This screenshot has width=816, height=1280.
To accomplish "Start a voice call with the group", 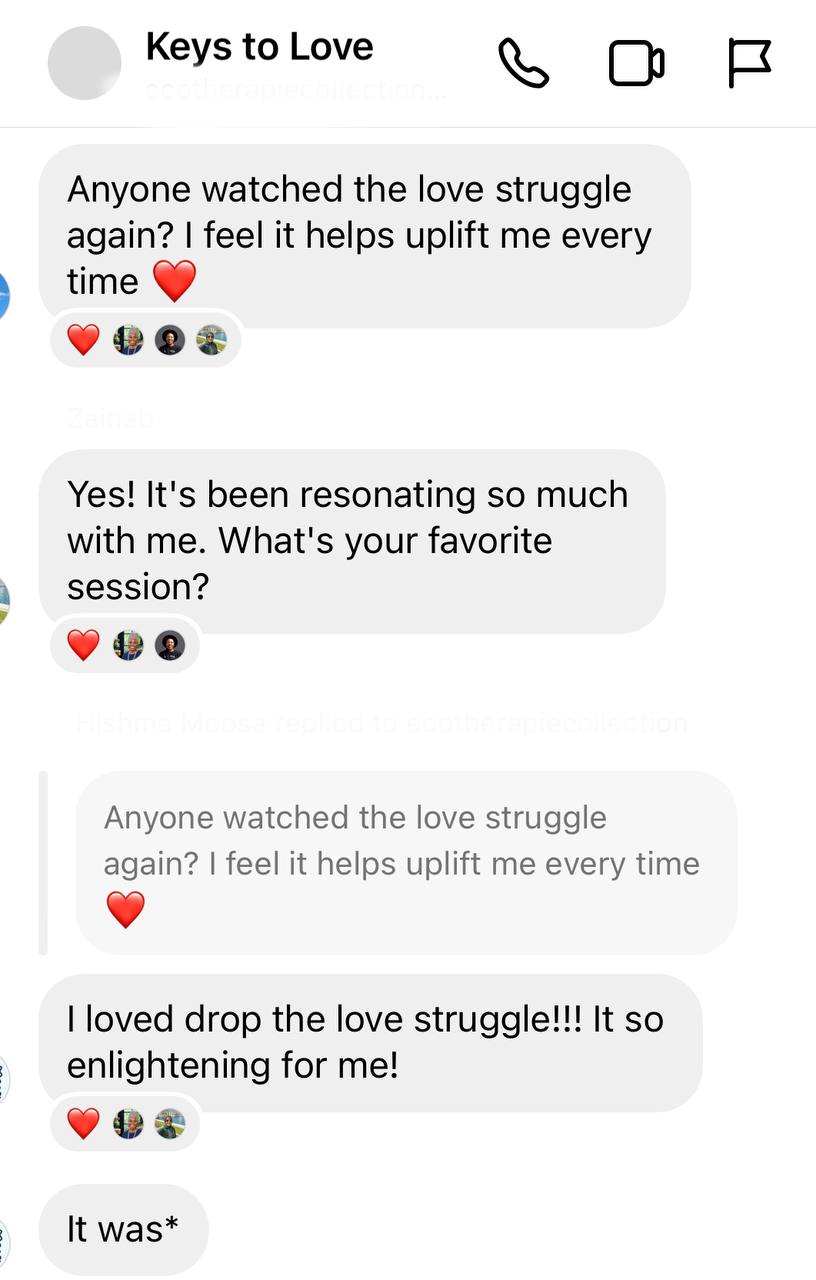I will click(523, 64).
